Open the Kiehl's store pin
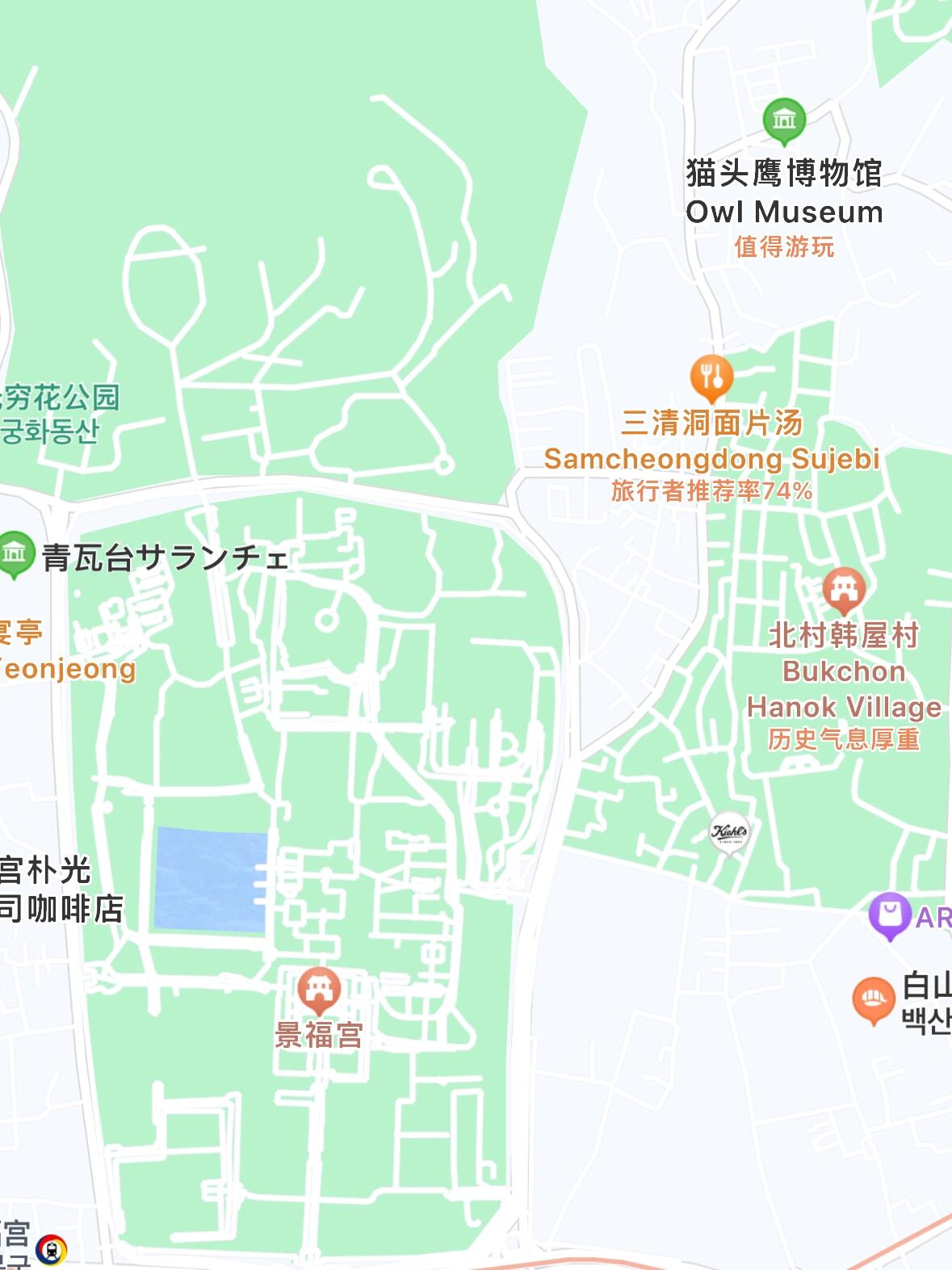 click(x=728, y=832)
